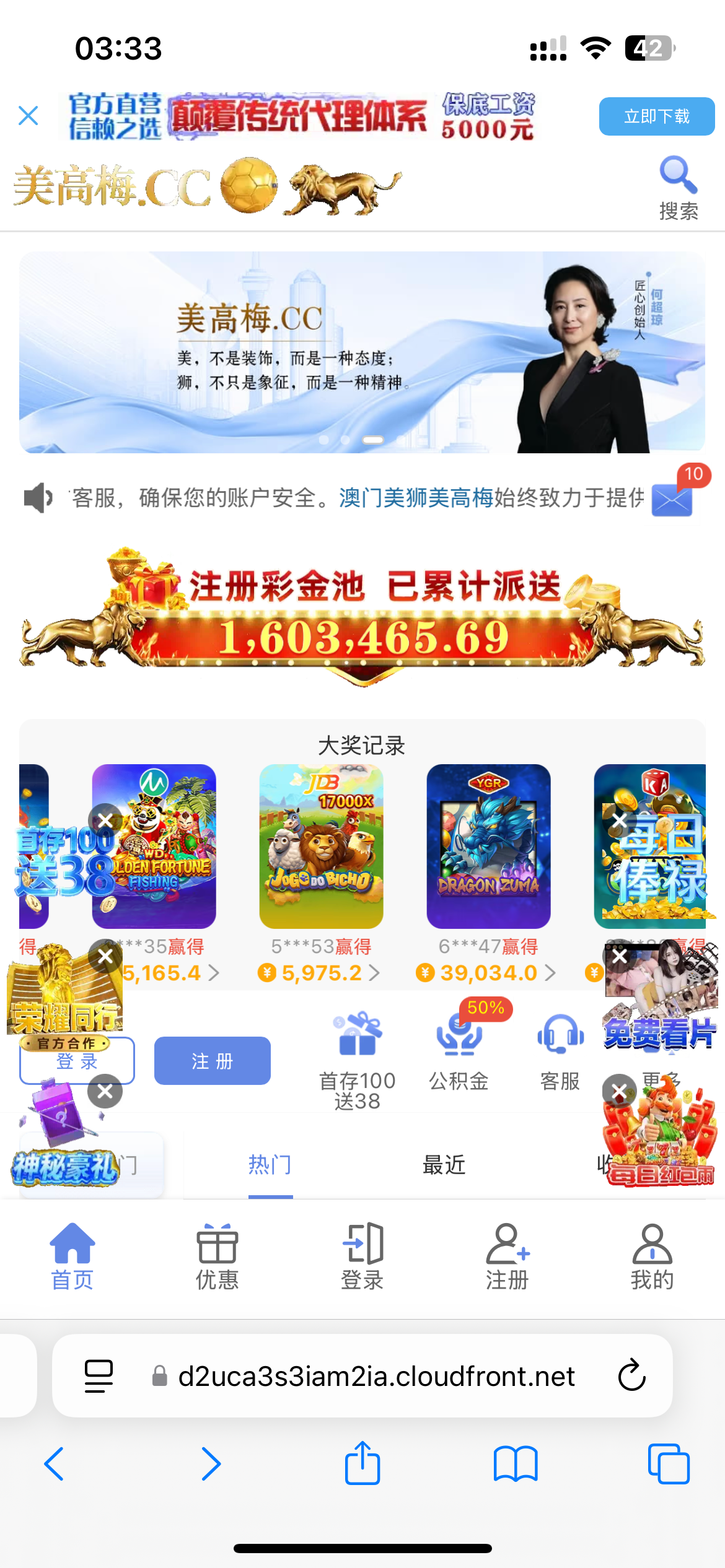Open the 首存100送38 gift shortcut
Screen dimensions: 725x1568
(357, 1060)
